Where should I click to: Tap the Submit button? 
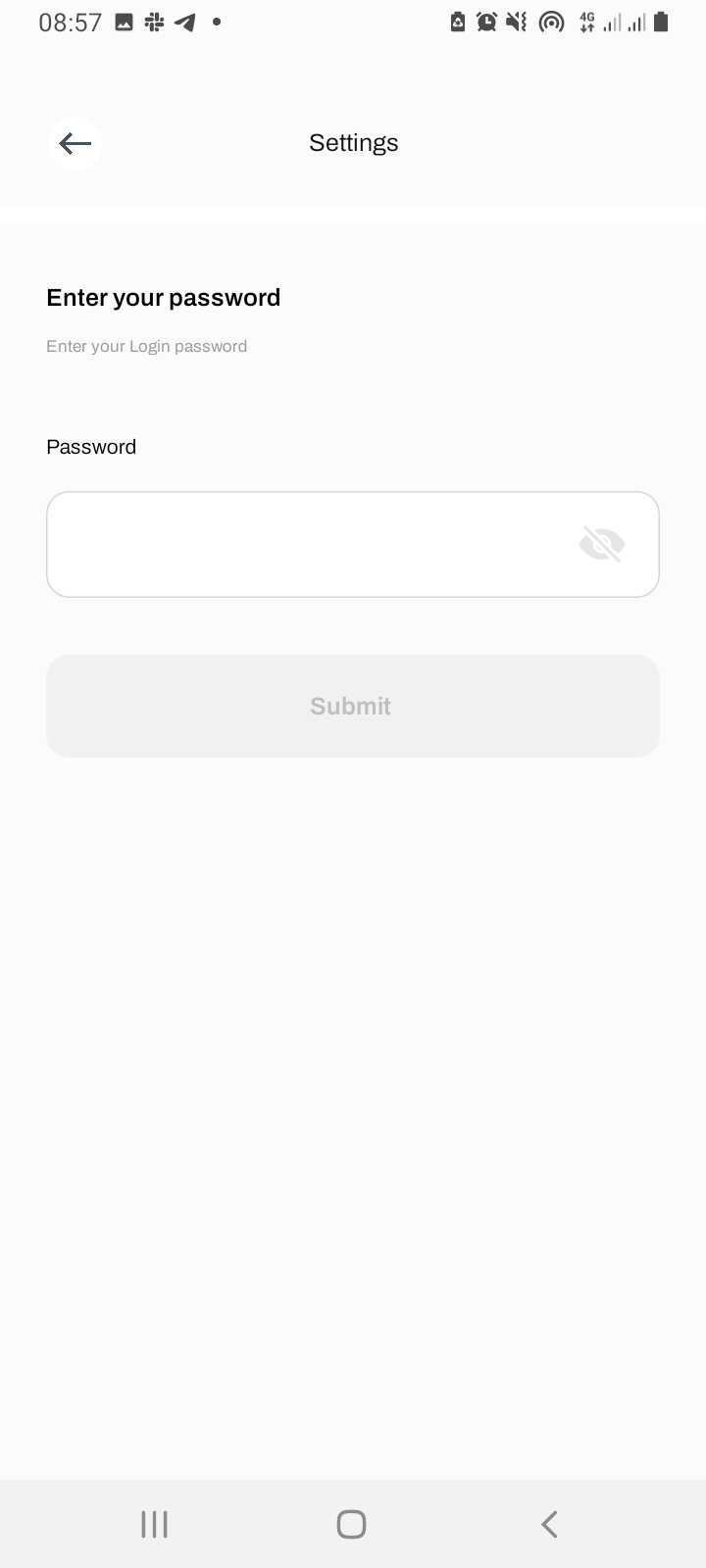[353, 706]
